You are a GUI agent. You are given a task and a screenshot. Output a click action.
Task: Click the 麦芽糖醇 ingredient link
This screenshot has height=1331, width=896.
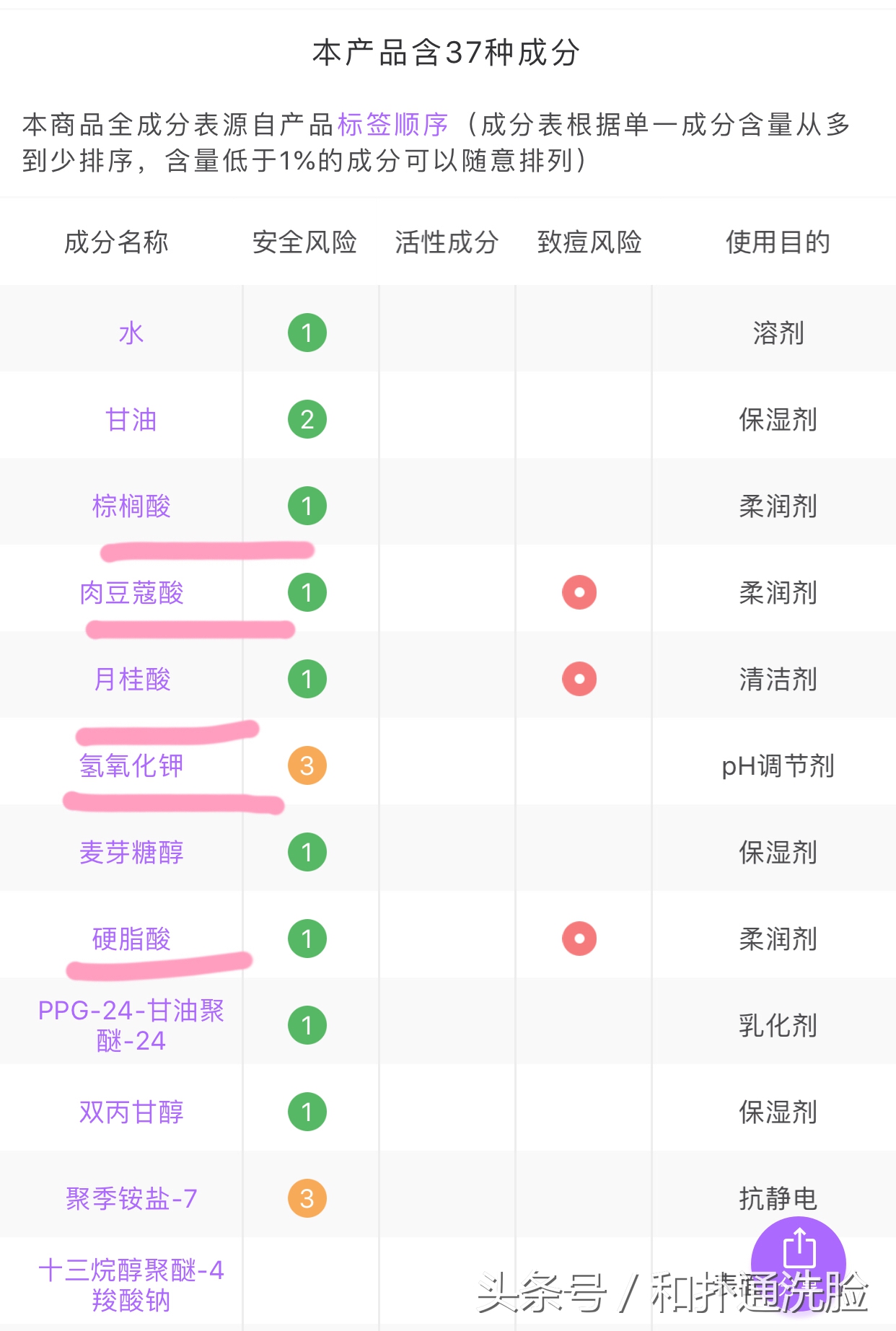(131, 852)
